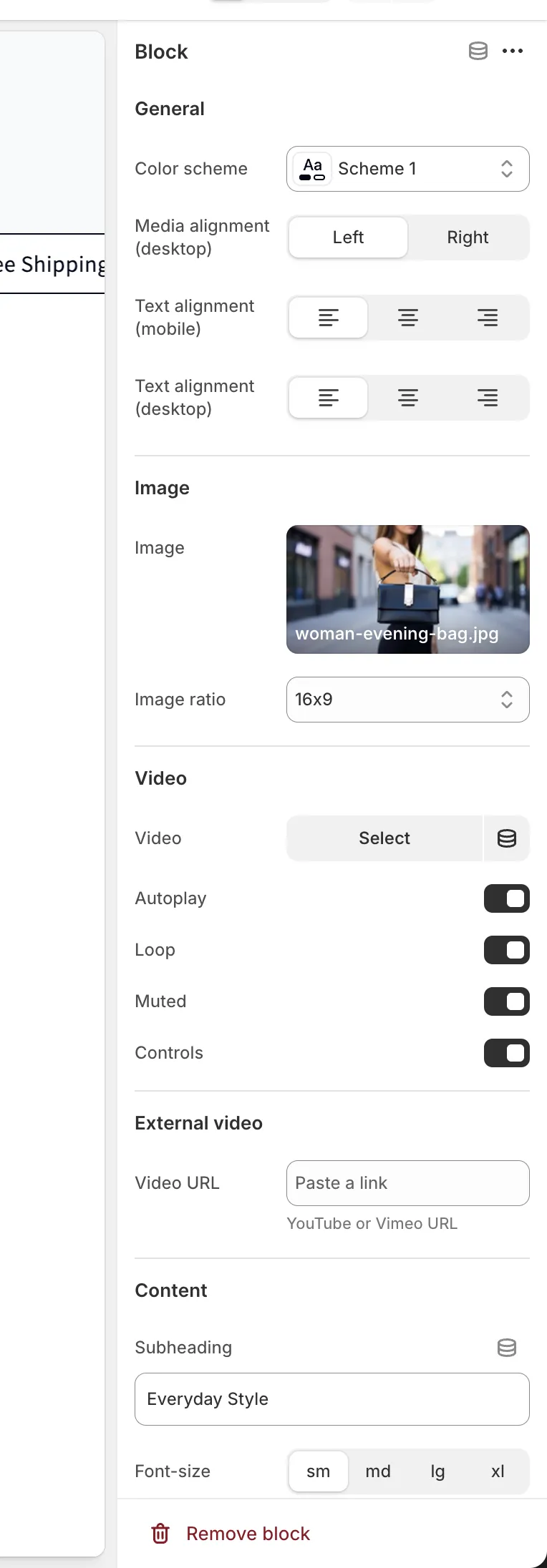Open the woman-evening-bag.jpg image
Viewport: 547px width, 1568px height.
407,589
